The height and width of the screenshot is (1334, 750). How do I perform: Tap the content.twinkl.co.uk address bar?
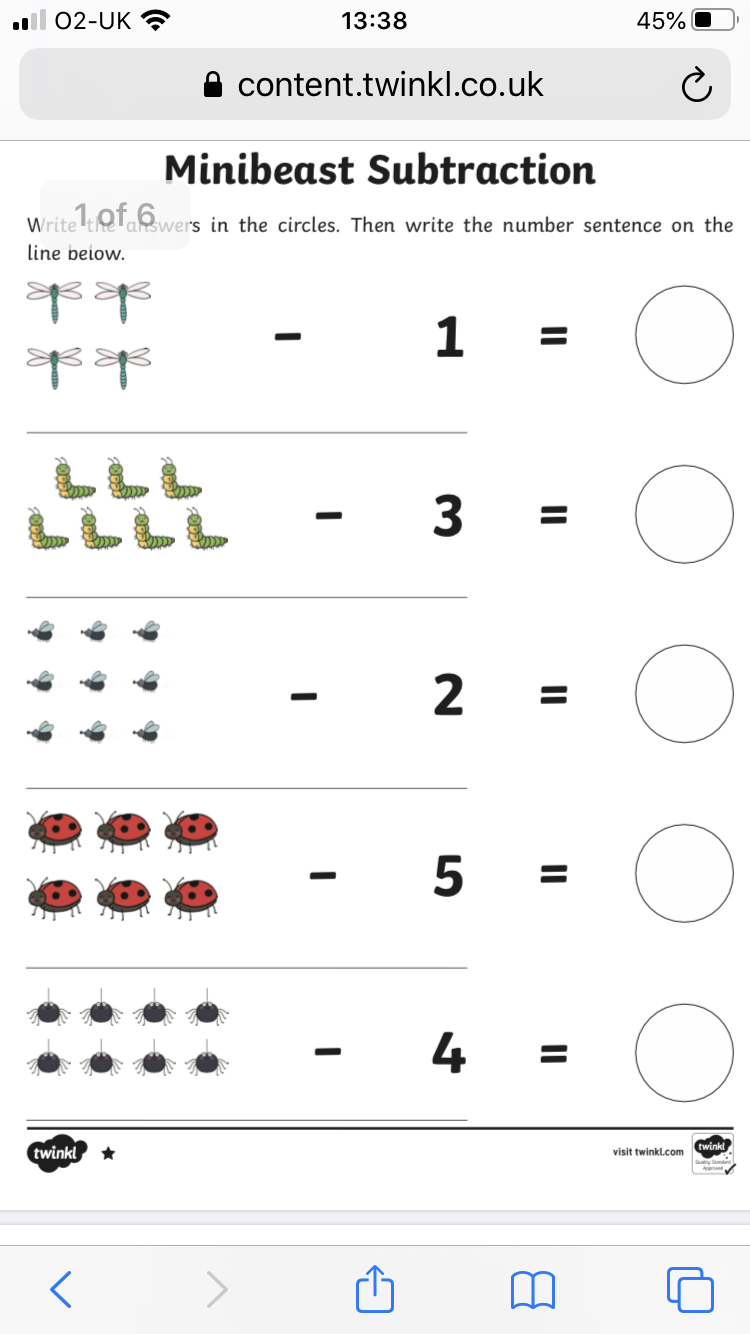(374, 85)
